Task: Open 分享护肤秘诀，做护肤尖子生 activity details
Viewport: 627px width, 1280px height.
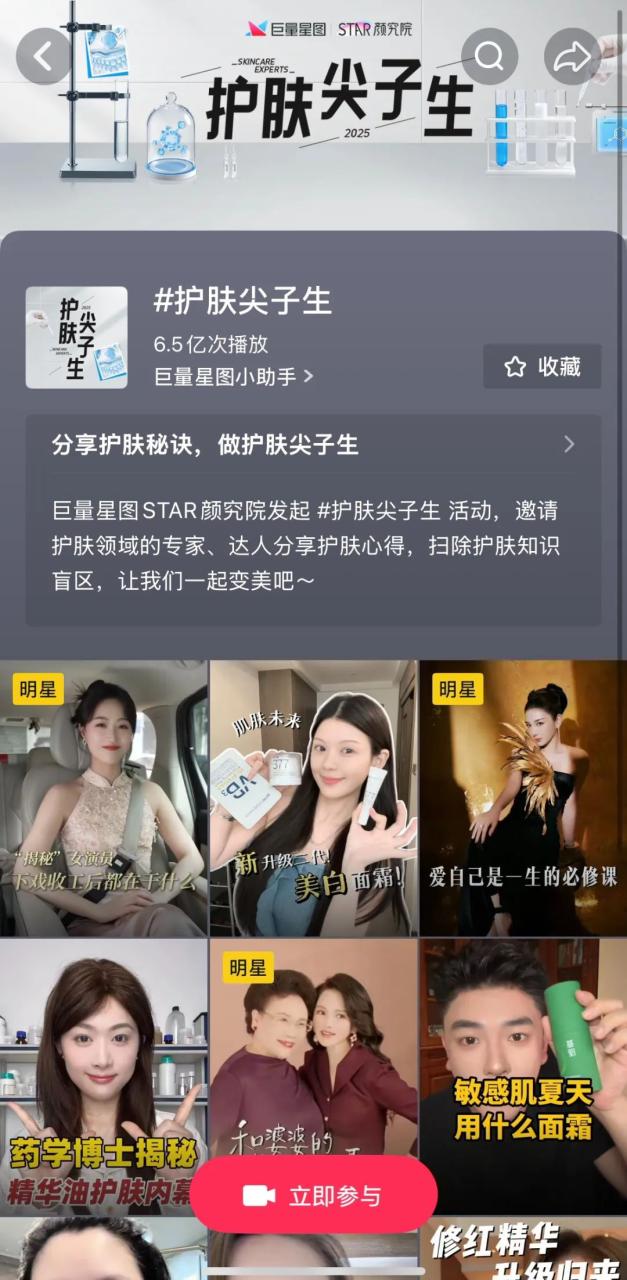Action: pos(313,445)
